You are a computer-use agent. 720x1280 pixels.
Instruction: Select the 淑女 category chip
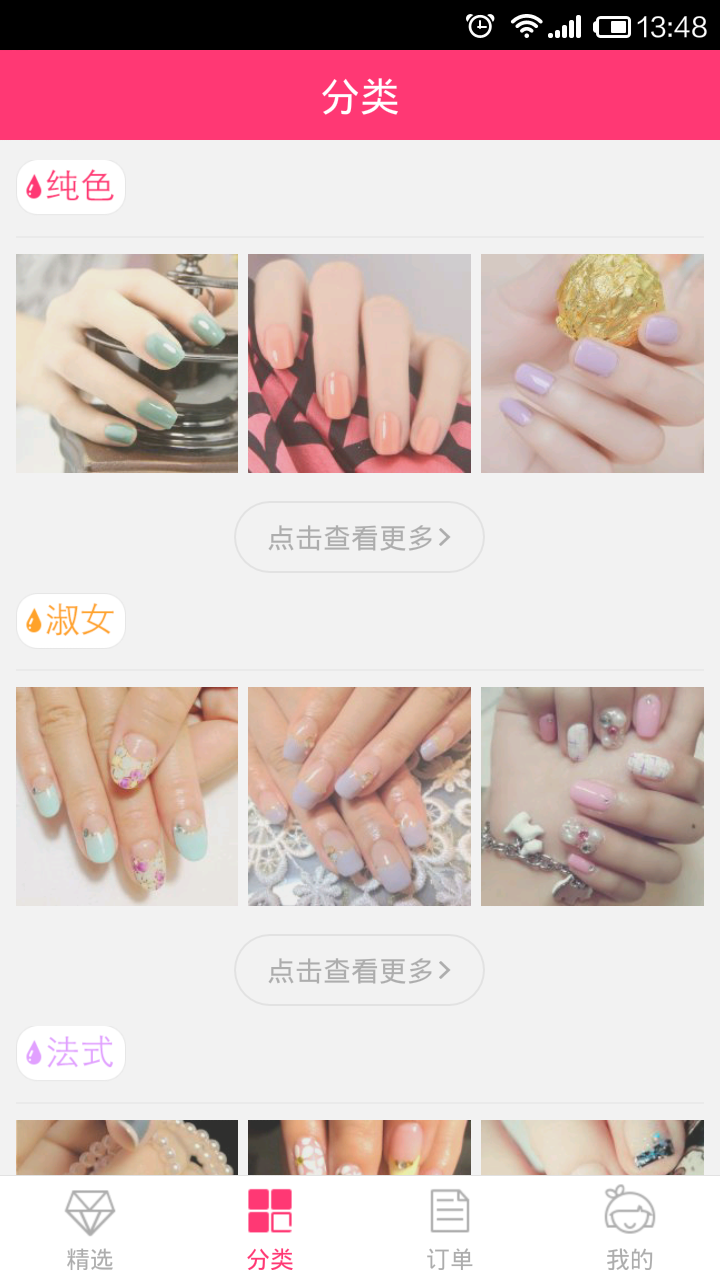71,620
